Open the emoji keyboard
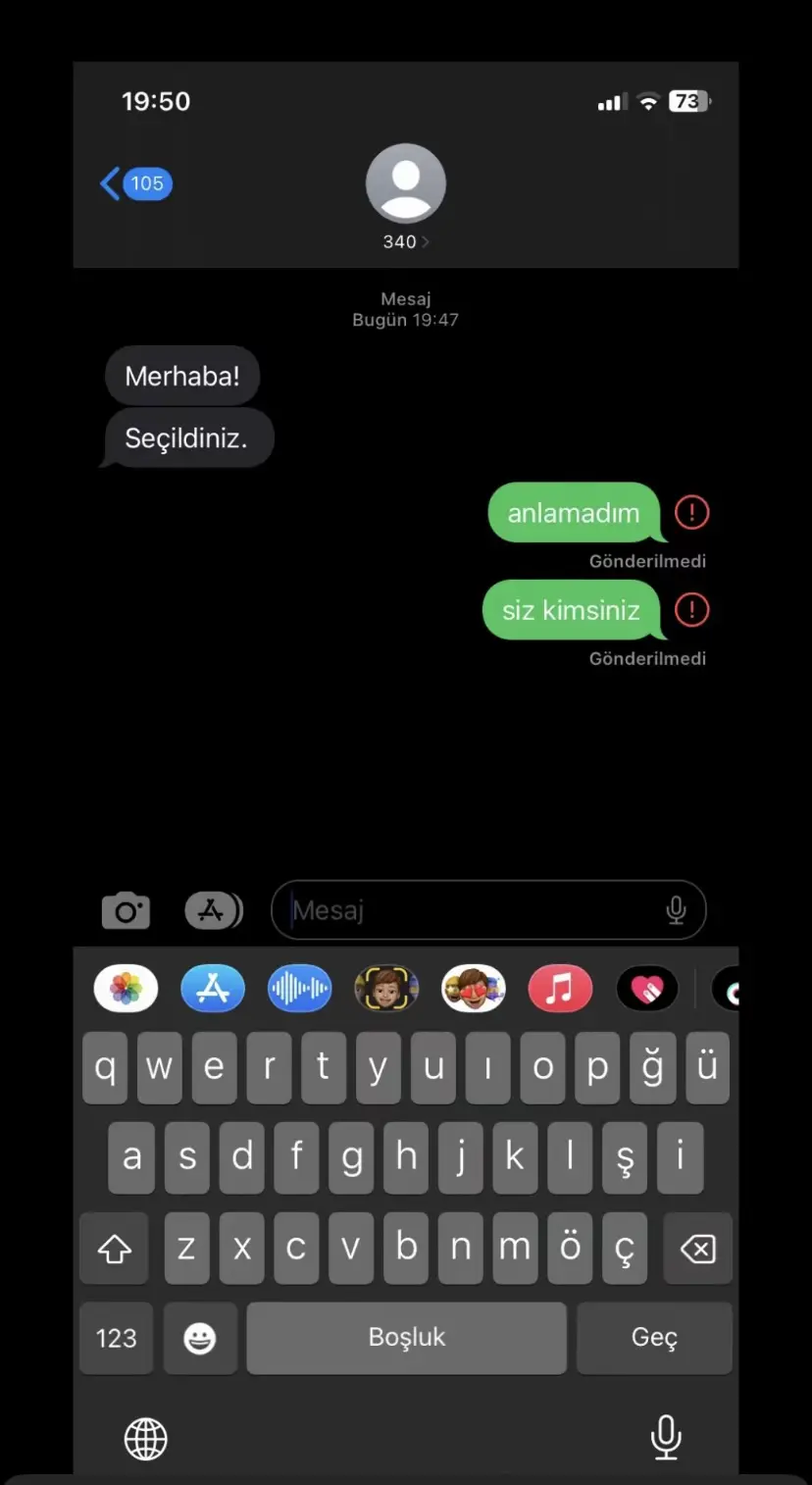 [200, 1338]
